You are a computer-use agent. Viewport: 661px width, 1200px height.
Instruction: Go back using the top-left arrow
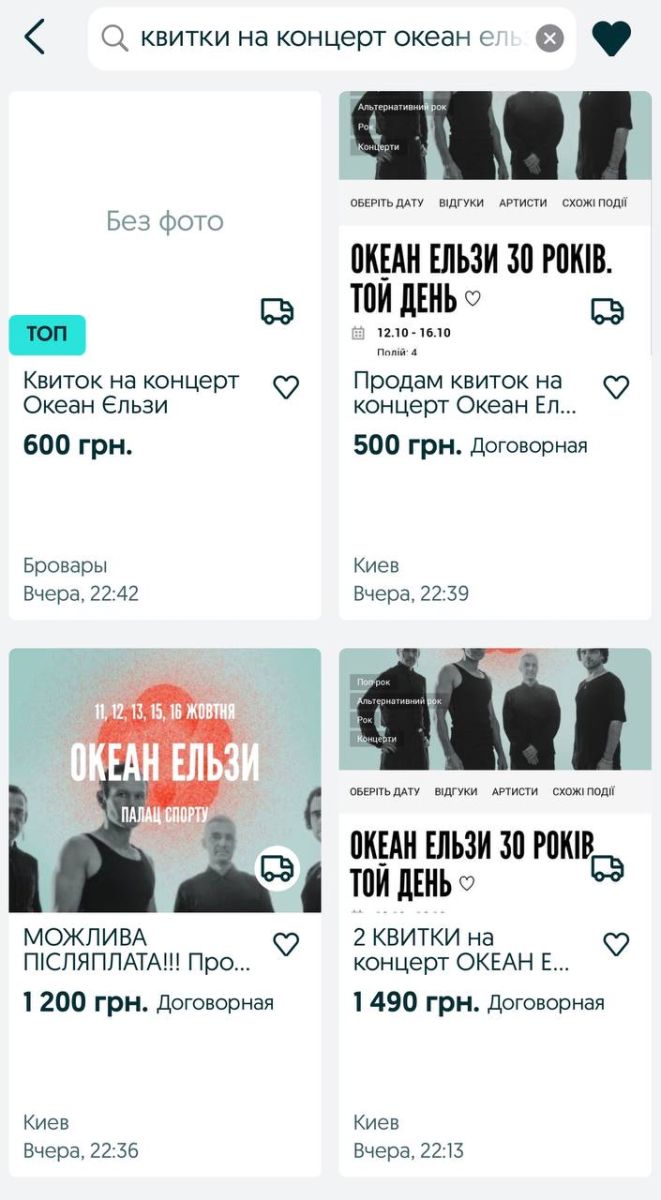(x=35, y=38)
